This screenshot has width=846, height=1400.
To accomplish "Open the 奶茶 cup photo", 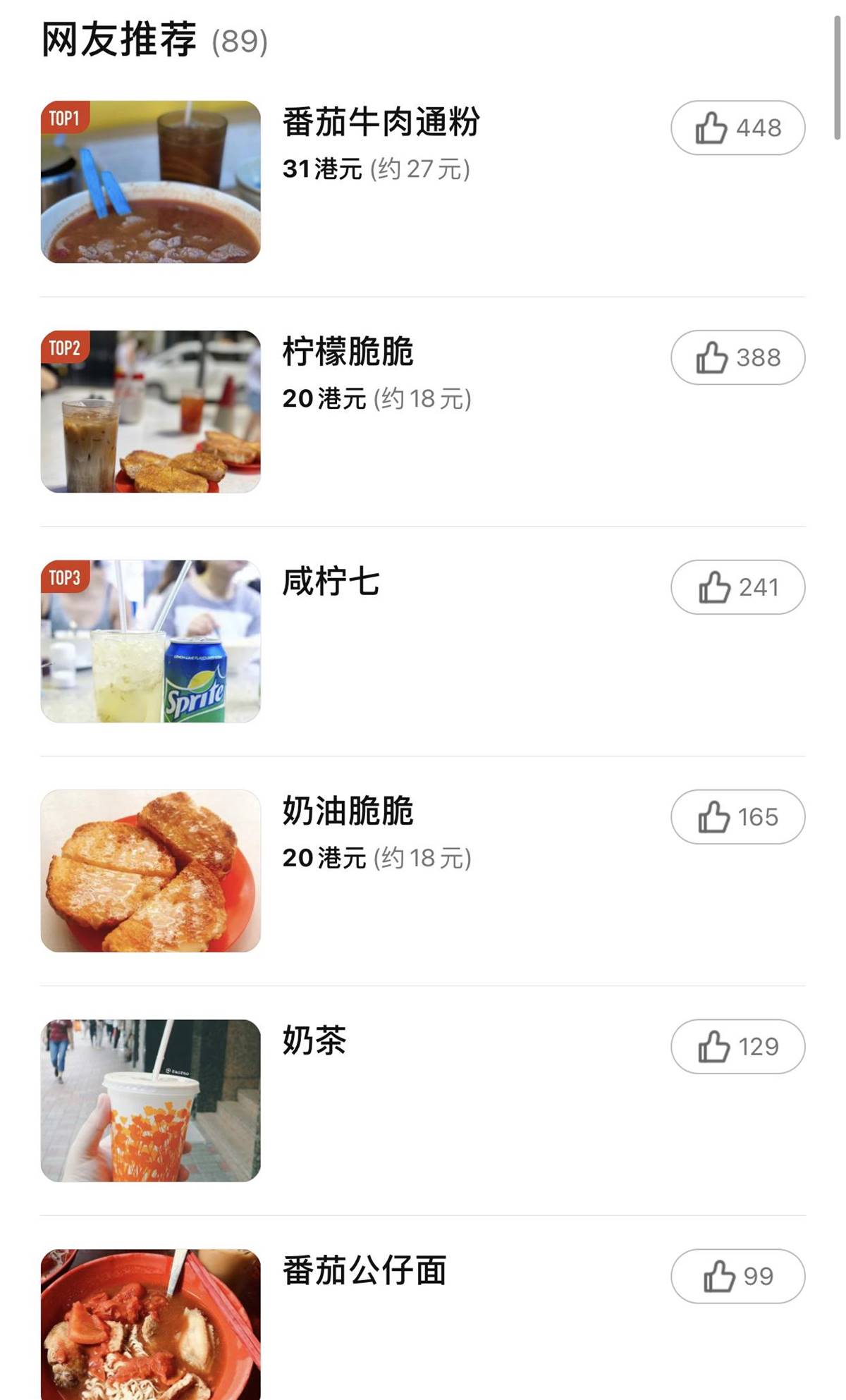I will (151, 1101).
